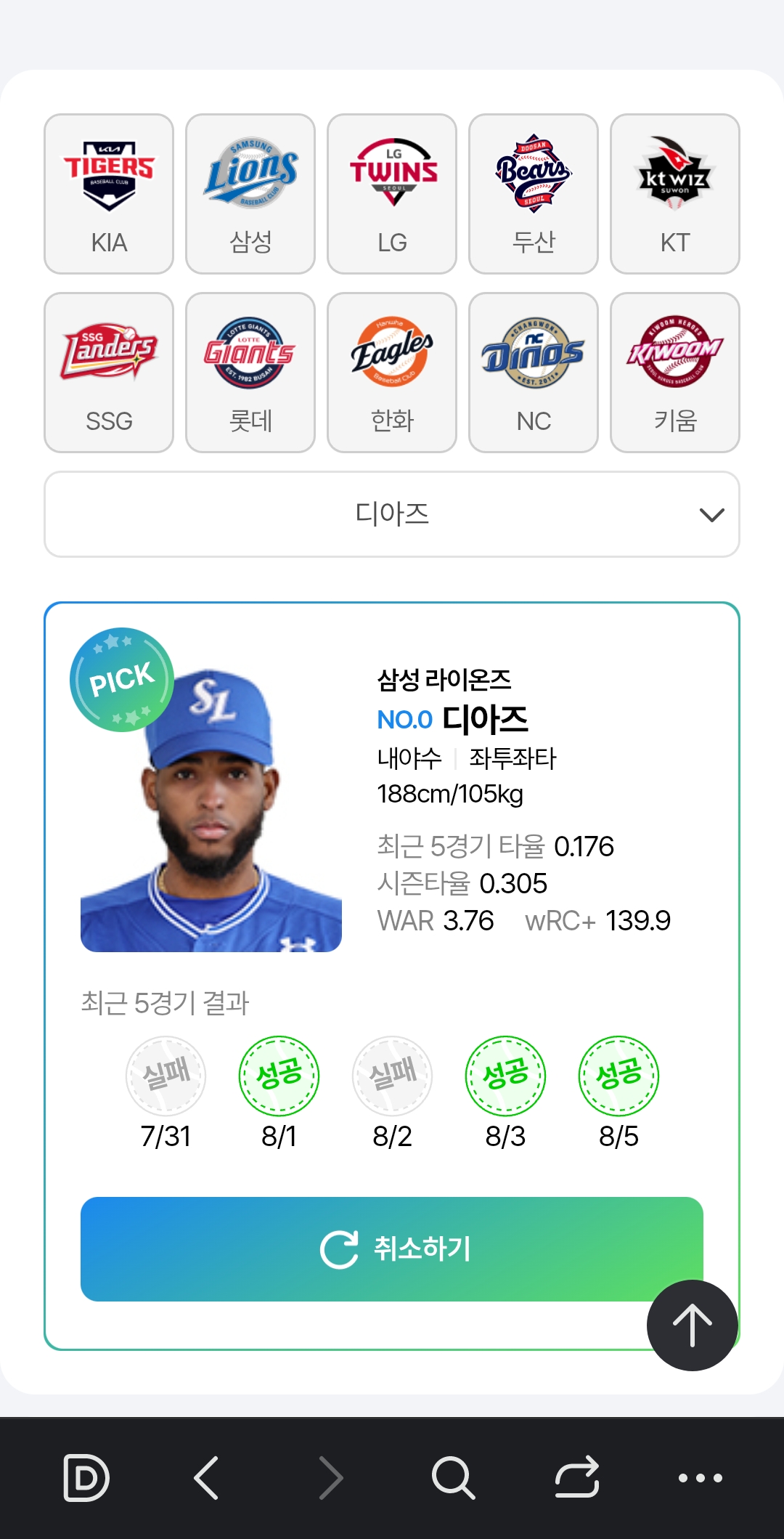Expand the 디아즈 player dropdown
This screenshot has height=1539, width=784.
pos(392,514)
